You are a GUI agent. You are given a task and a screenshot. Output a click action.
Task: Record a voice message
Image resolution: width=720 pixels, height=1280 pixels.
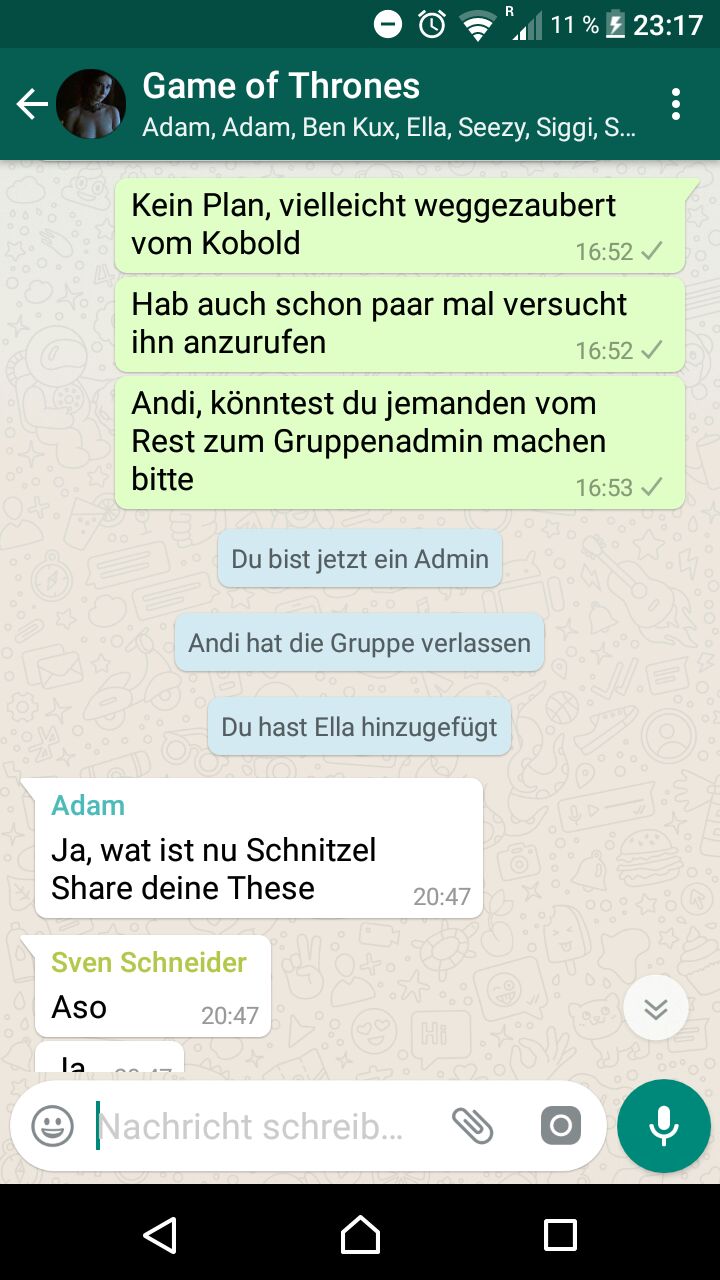(x=664, y=1126)
